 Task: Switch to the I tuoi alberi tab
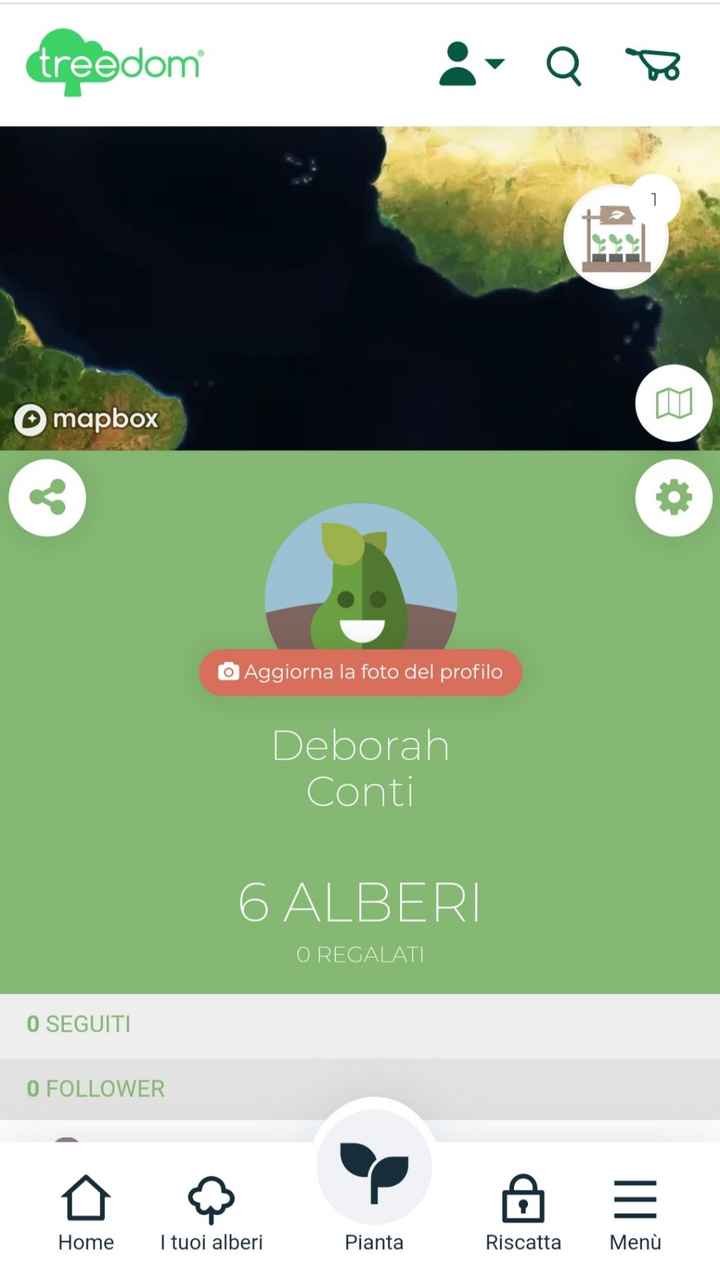coord(210,1205)
